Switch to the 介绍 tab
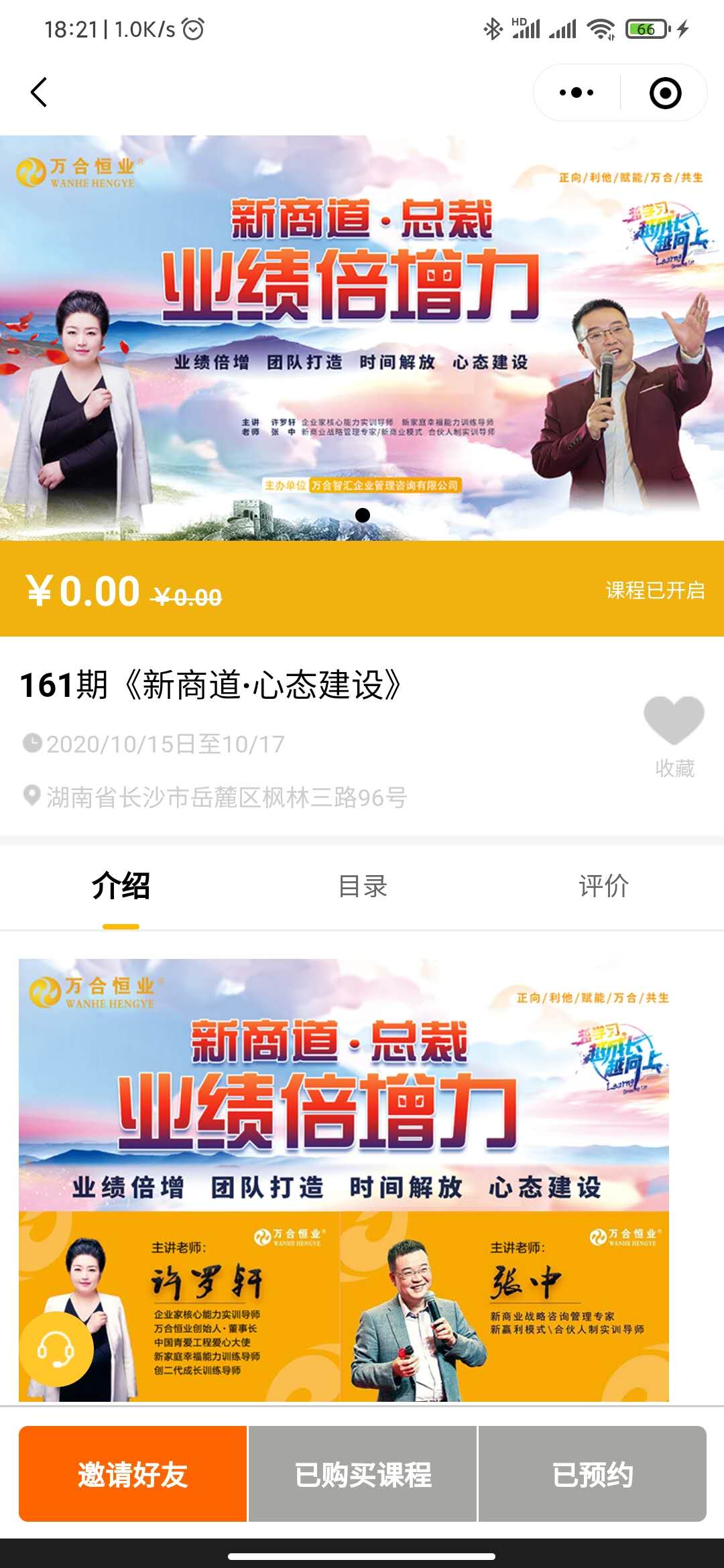The width and height of the screenshot is (724, 1568). (x=121, y=887)
